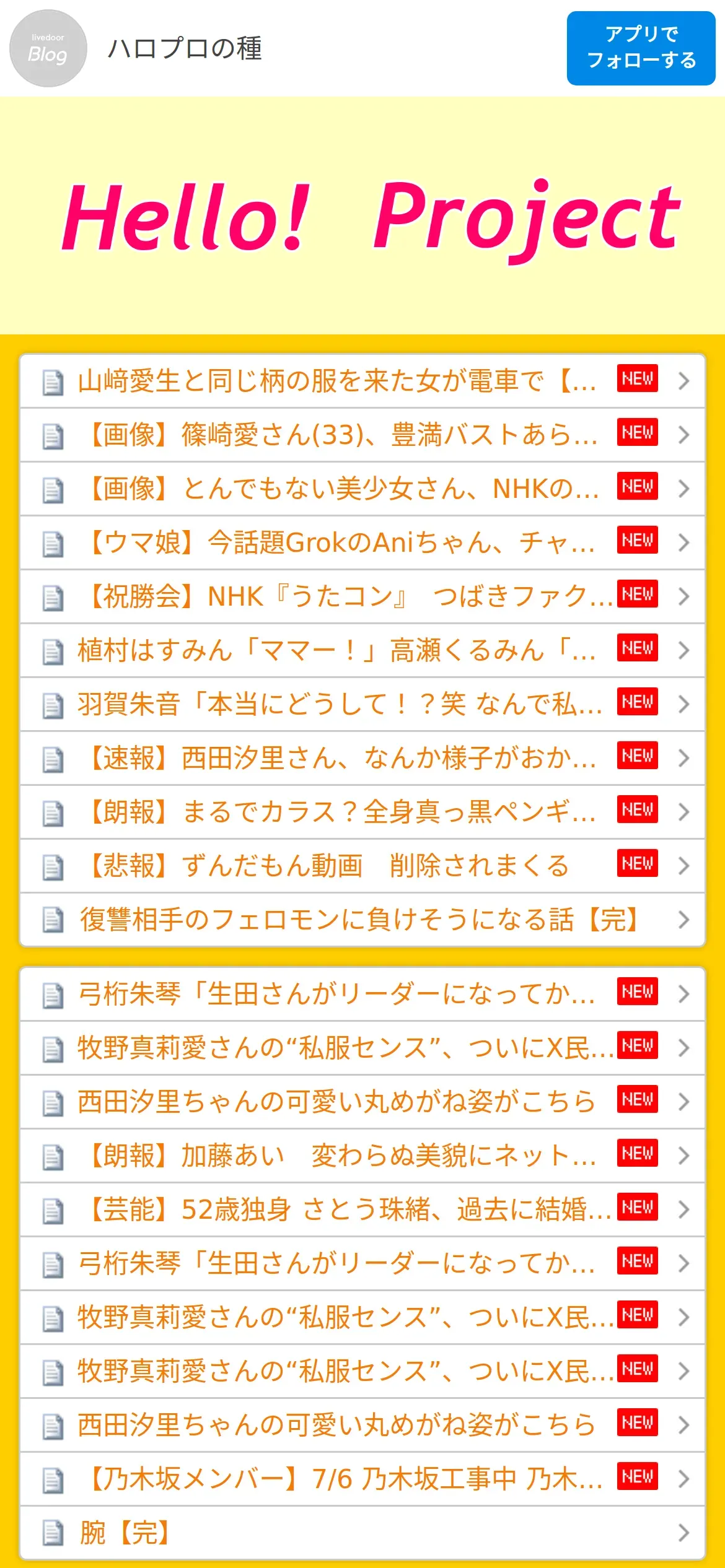Open 祝勝会 NHK『うたコン』 article
The height and width of the screenshot is (1568, 725).
click(x=362, y=596)
